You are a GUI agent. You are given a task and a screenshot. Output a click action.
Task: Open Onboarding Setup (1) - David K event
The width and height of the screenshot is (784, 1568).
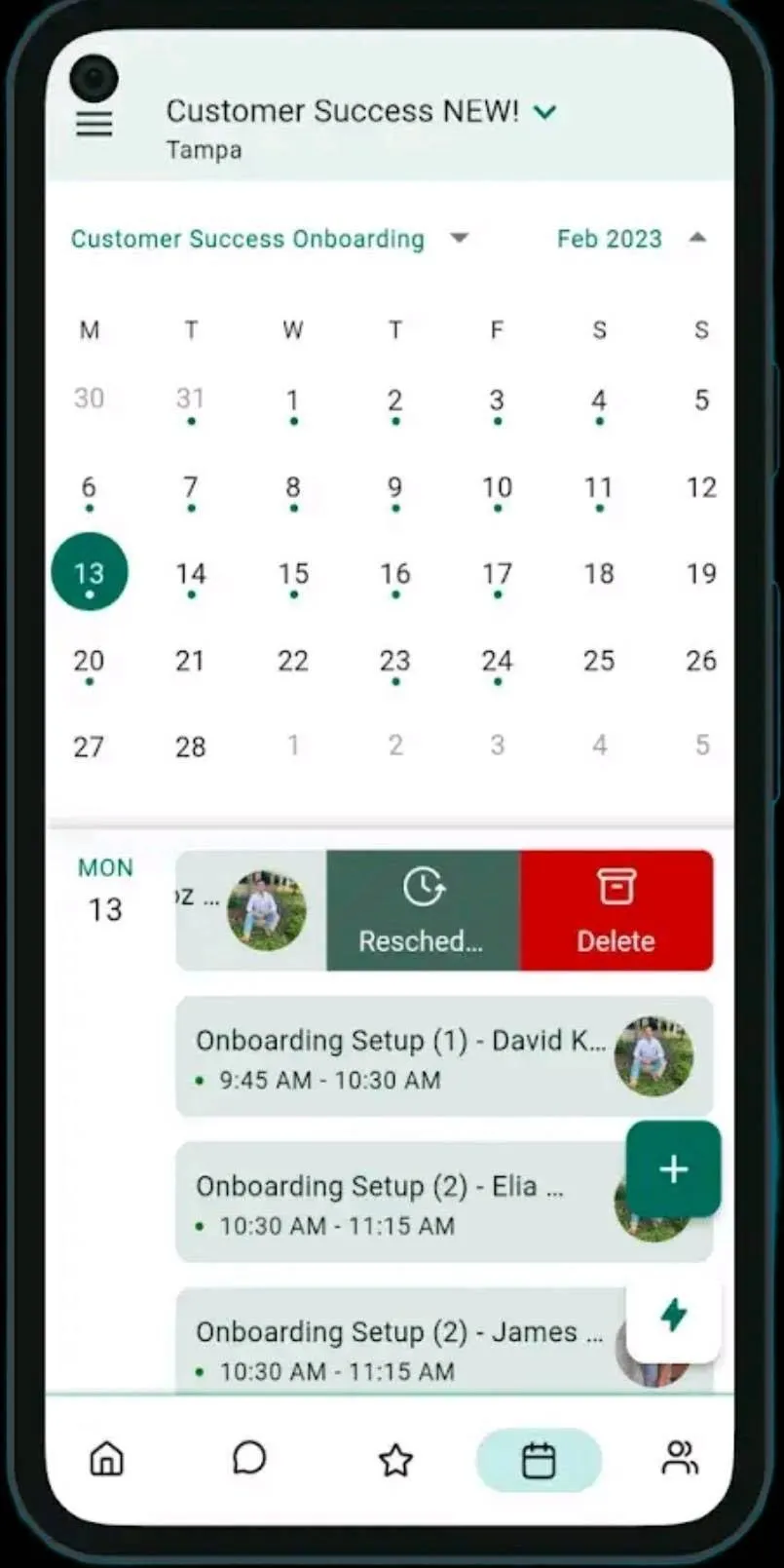click(444, 1056)
